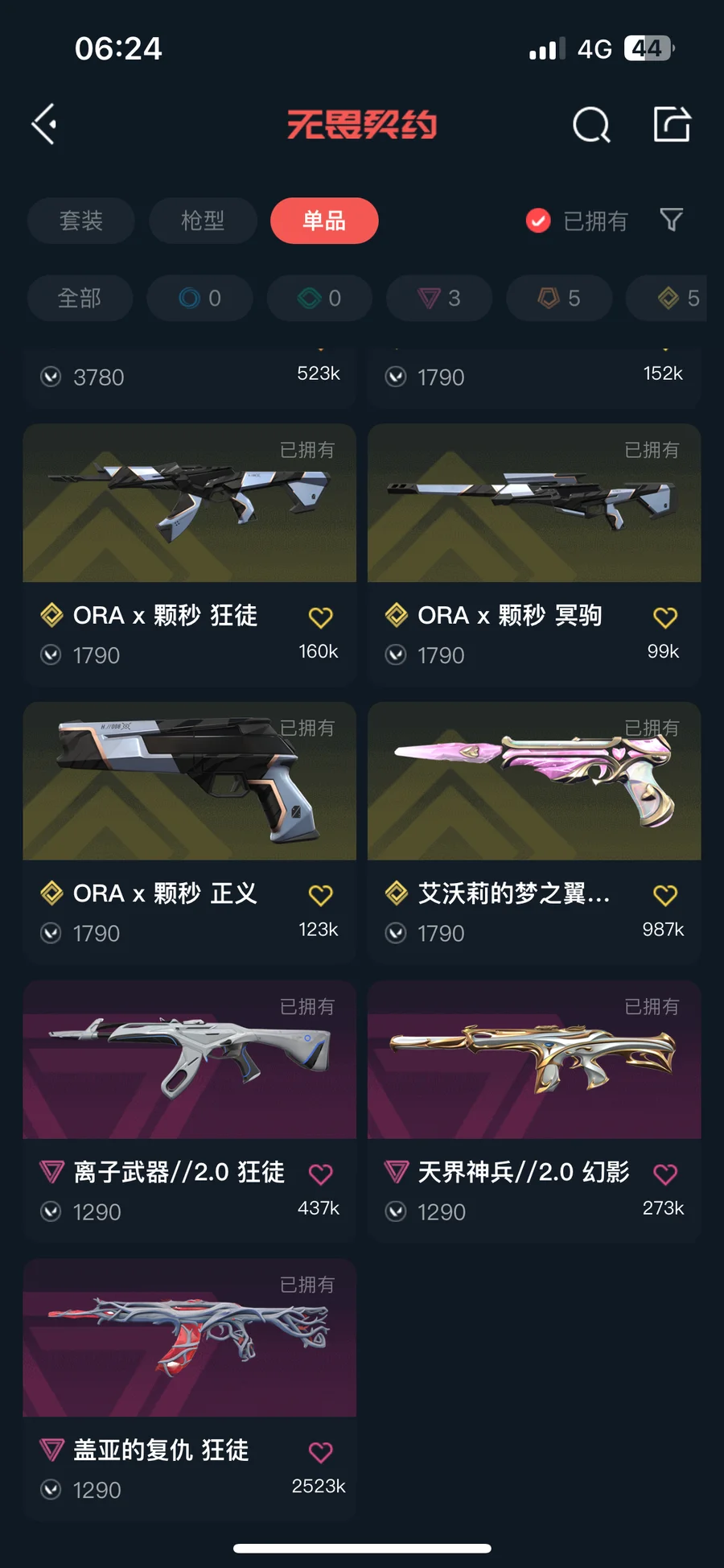Favorite 艾沃莉的梦之翼 with heart icon
This screenshot has height=1568, width=724.
[x=665, y=895]
